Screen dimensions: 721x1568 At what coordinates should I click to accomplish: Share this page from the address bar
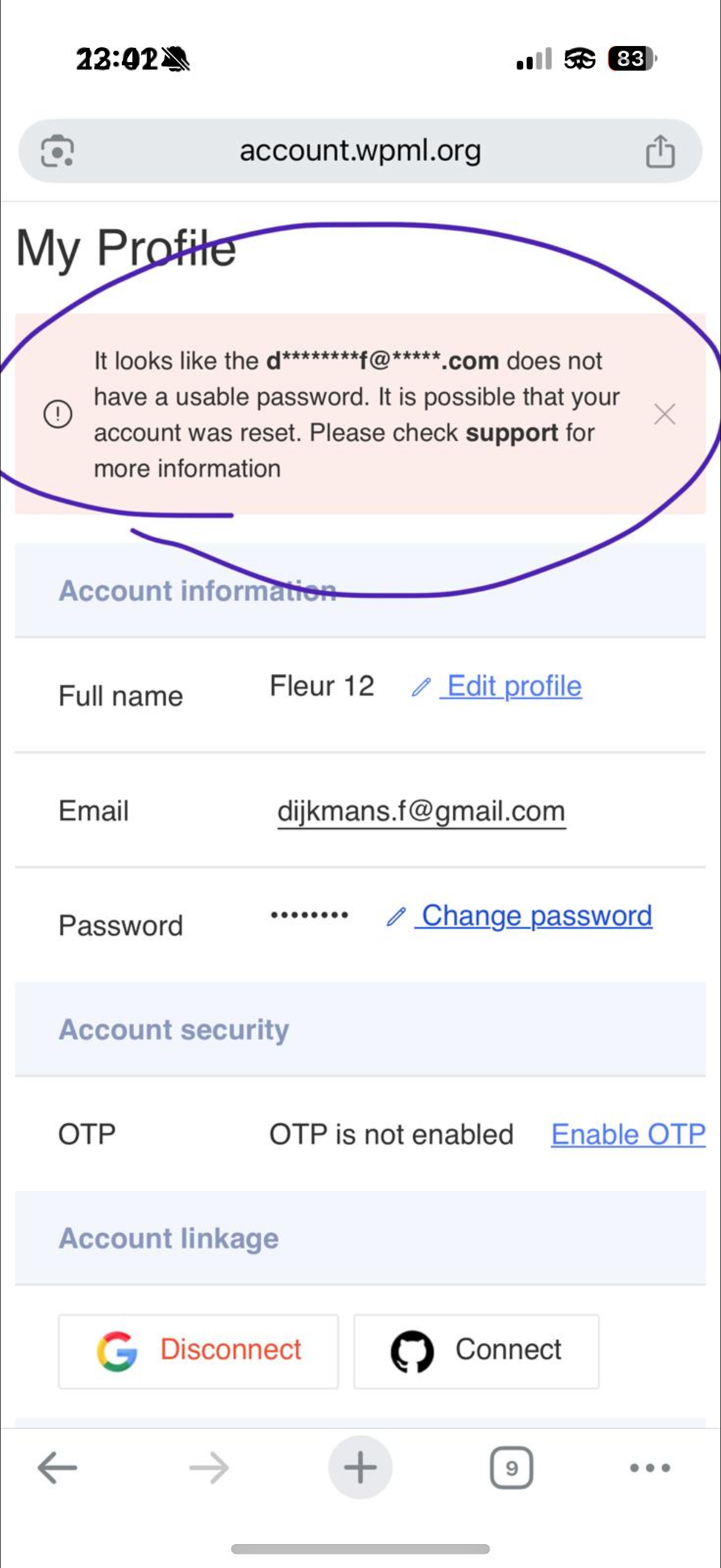point(659,151)
